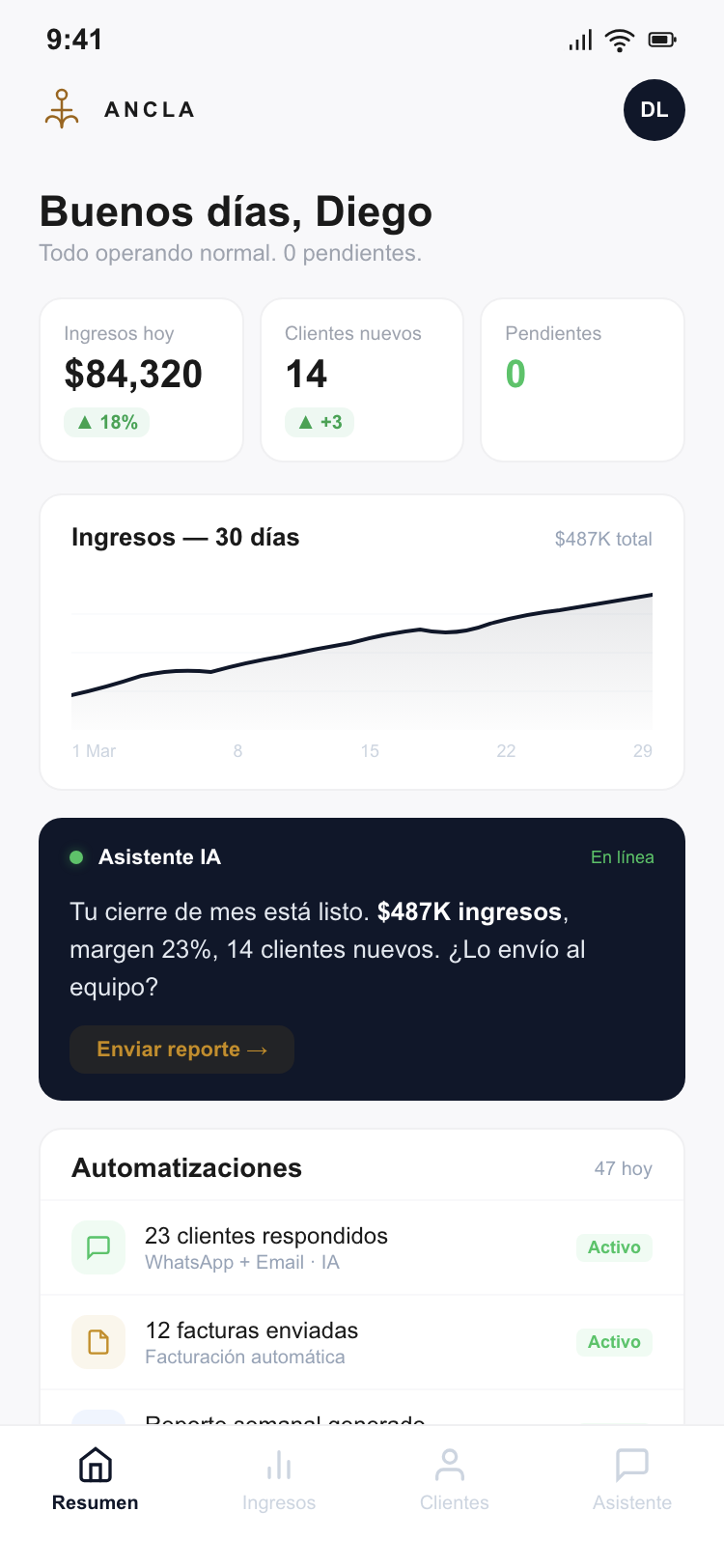Screen dimensions: 724x1568
Task: Click the 18% growth indicator on Ingresos hoy
Action: 106,422
